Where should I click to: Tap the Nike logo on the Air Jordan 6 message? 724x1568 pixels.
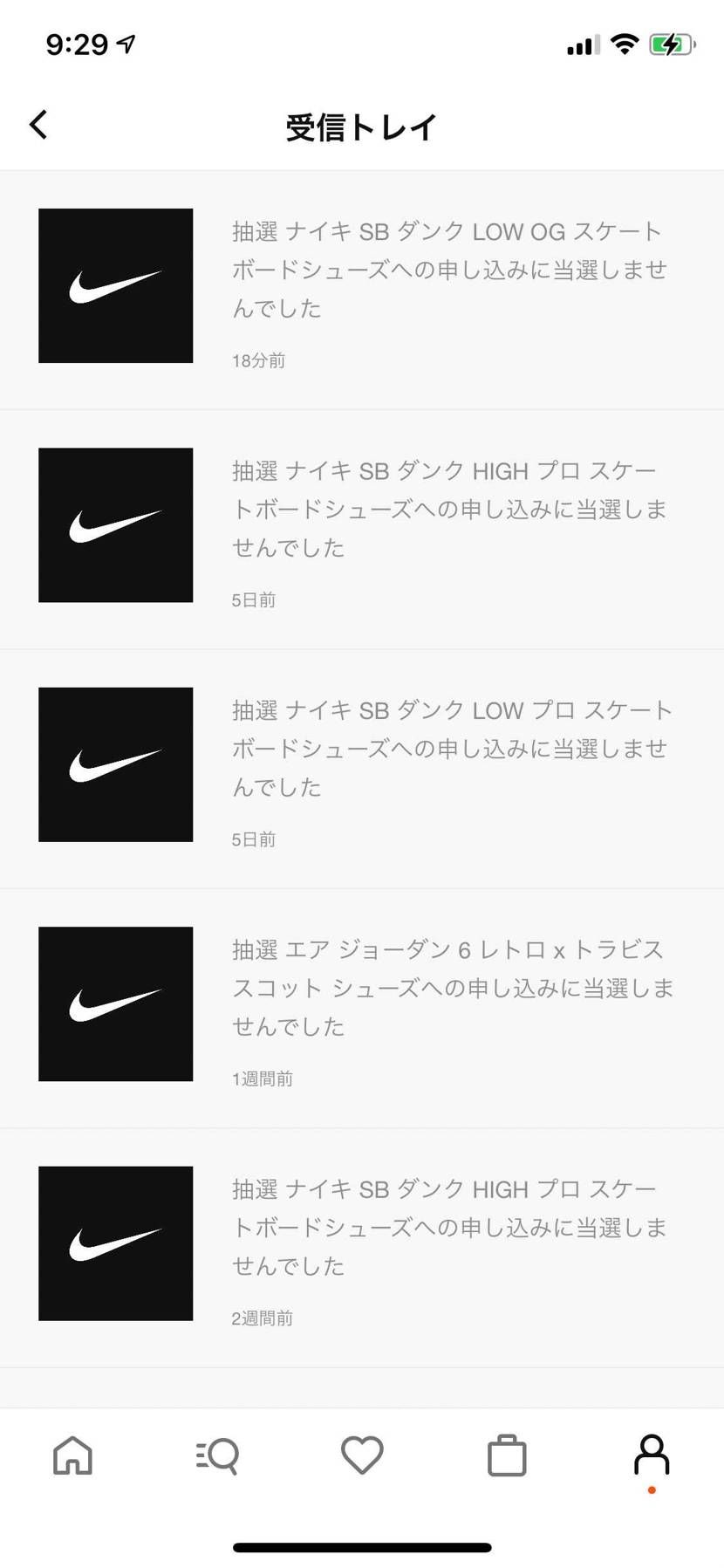point(115,1003)
